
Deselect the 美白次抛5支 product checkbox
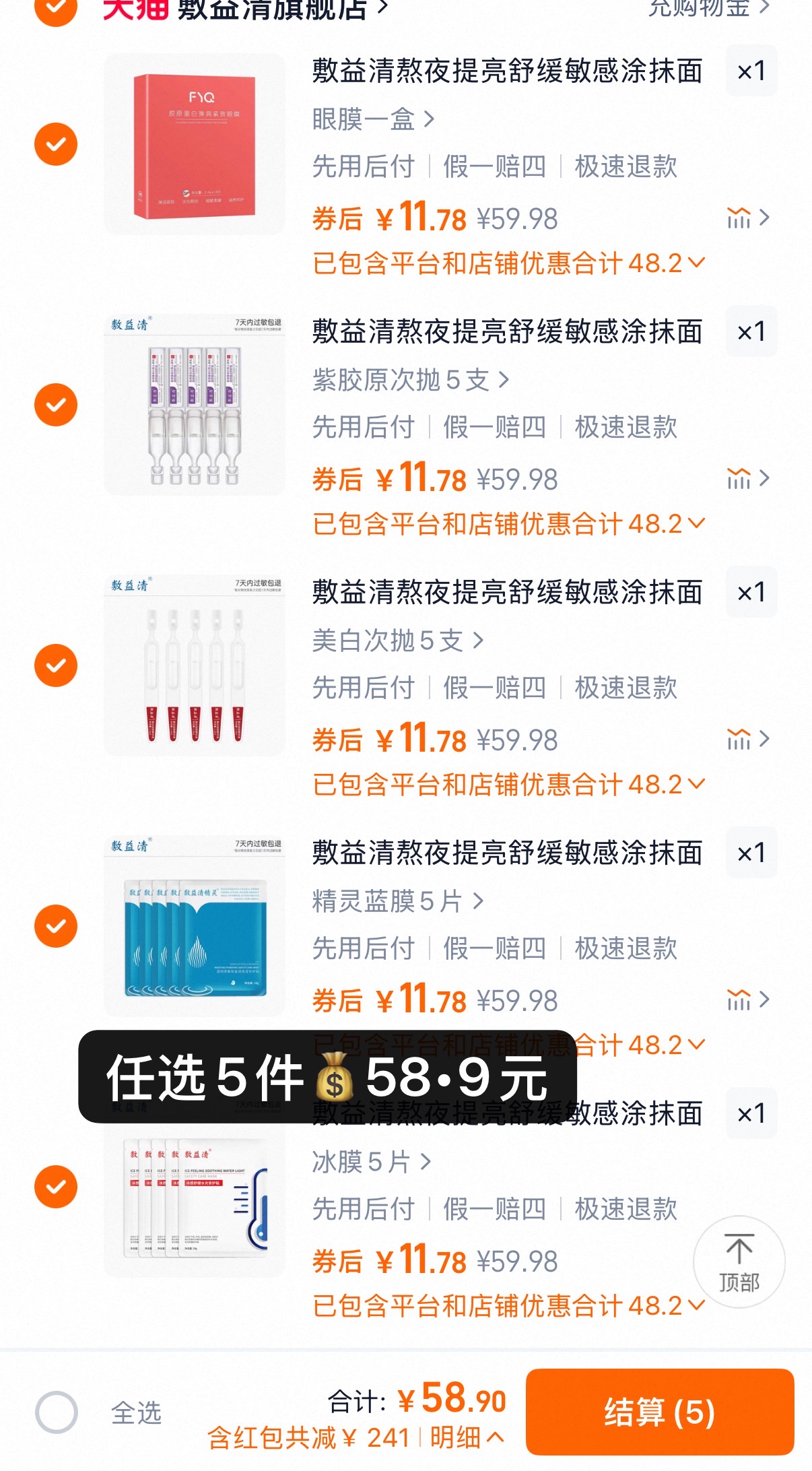click(56, 665)
